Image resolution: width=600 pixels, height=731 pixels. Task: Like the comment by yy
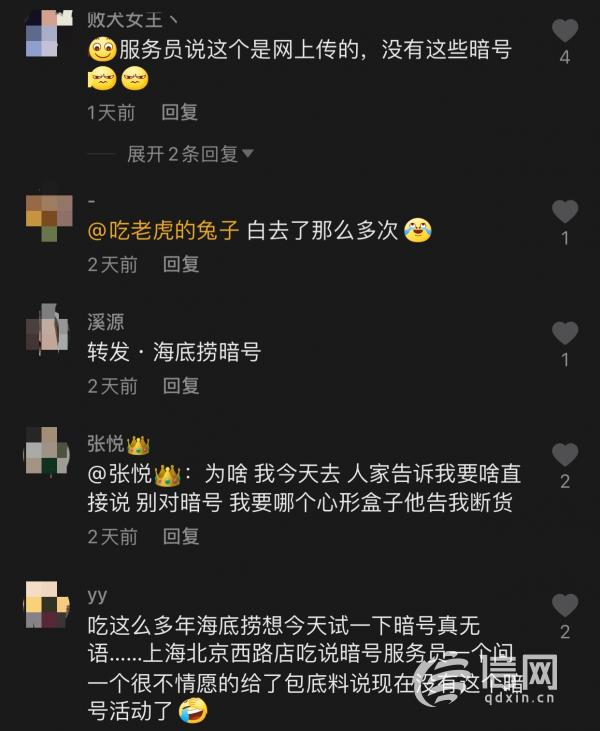tap(565, 605)
